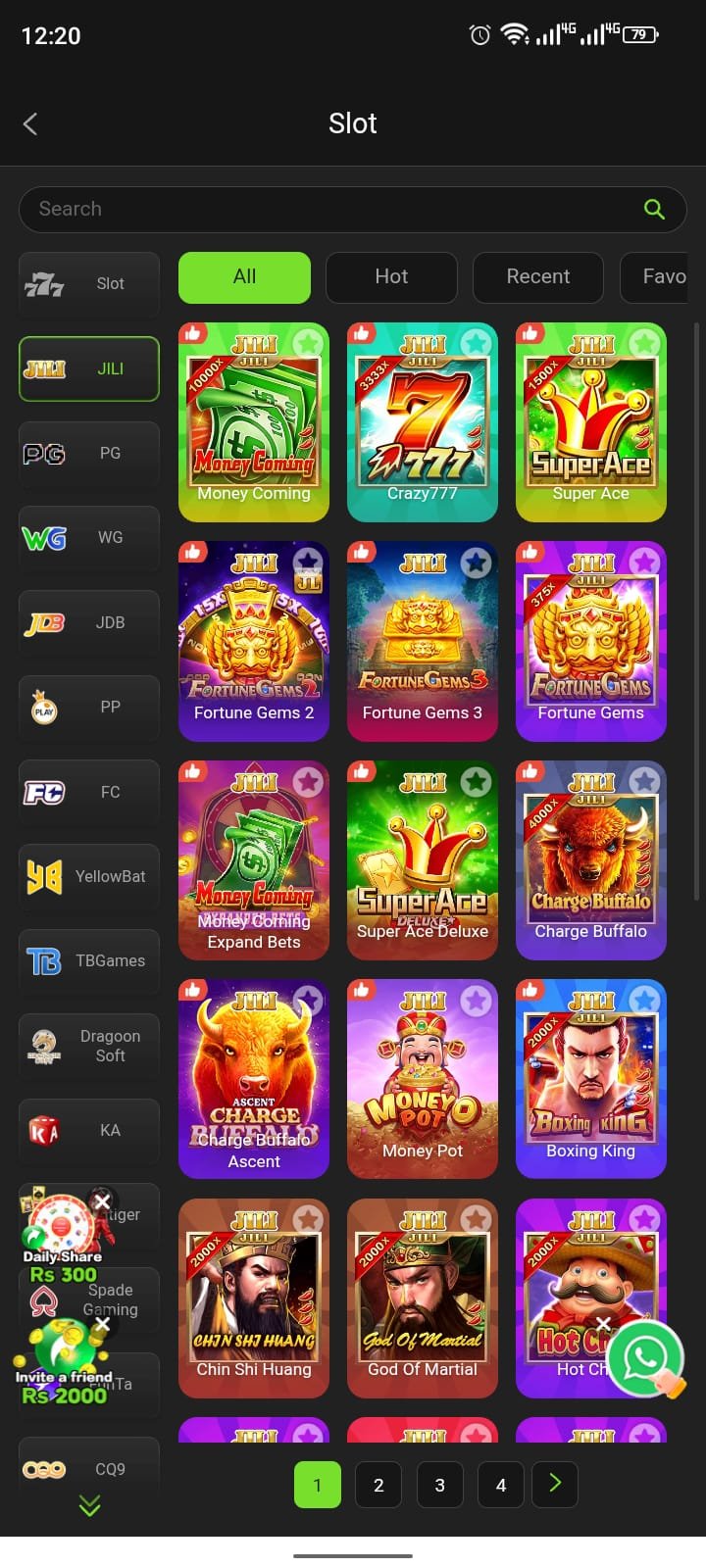Switch to the Hot tab
The height and width of the screenshot is (1568, 706).
pos(391,277)
